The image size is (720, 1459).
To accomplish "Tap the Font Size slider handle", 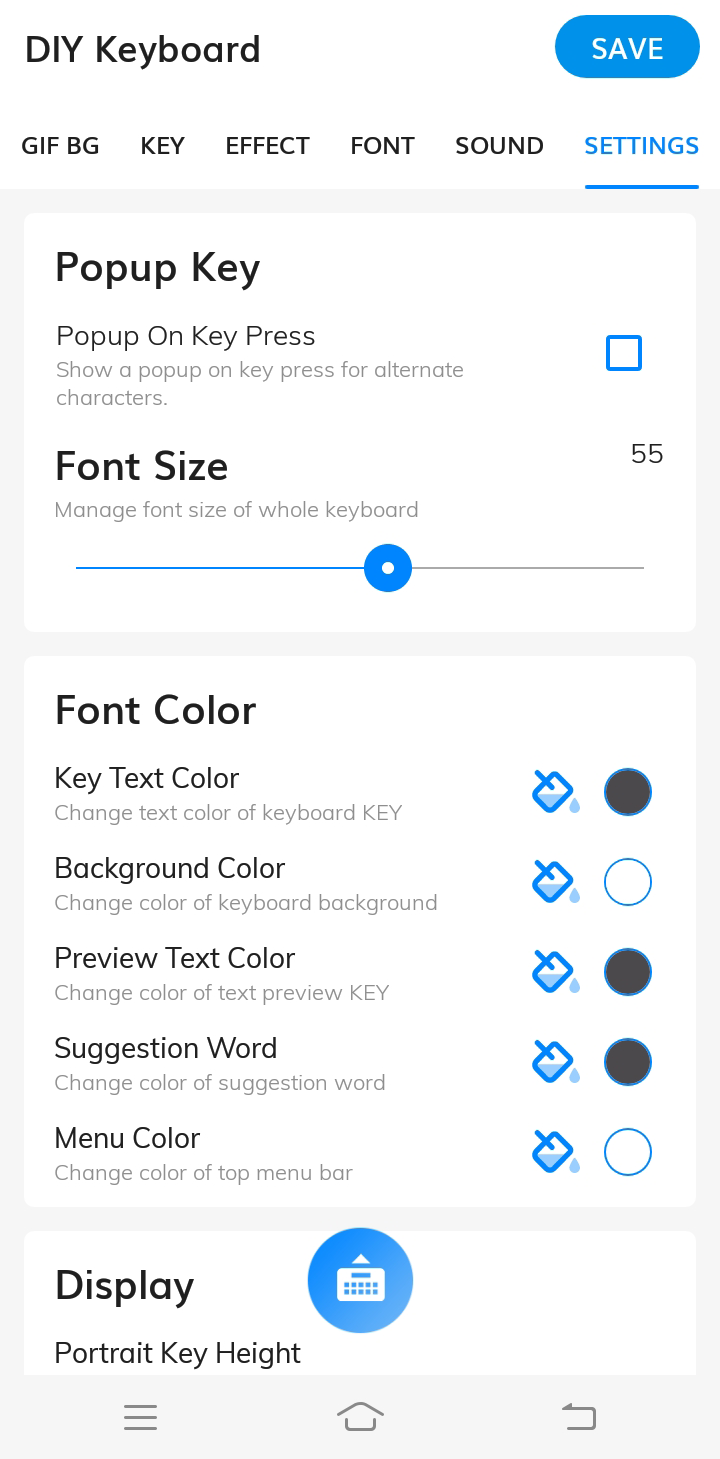I will (x=388, y=568).
